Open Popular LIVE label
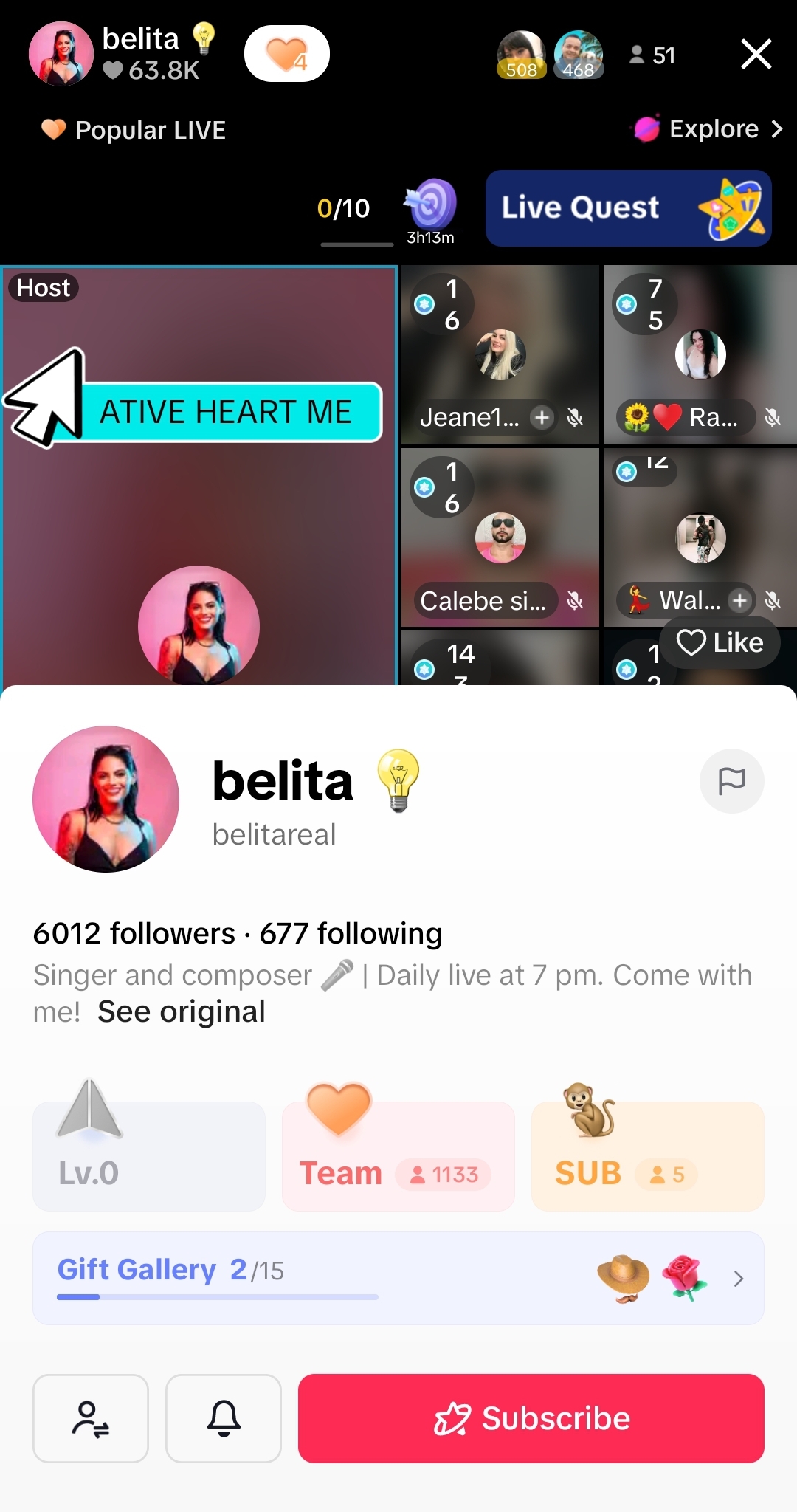 point(134,130)
